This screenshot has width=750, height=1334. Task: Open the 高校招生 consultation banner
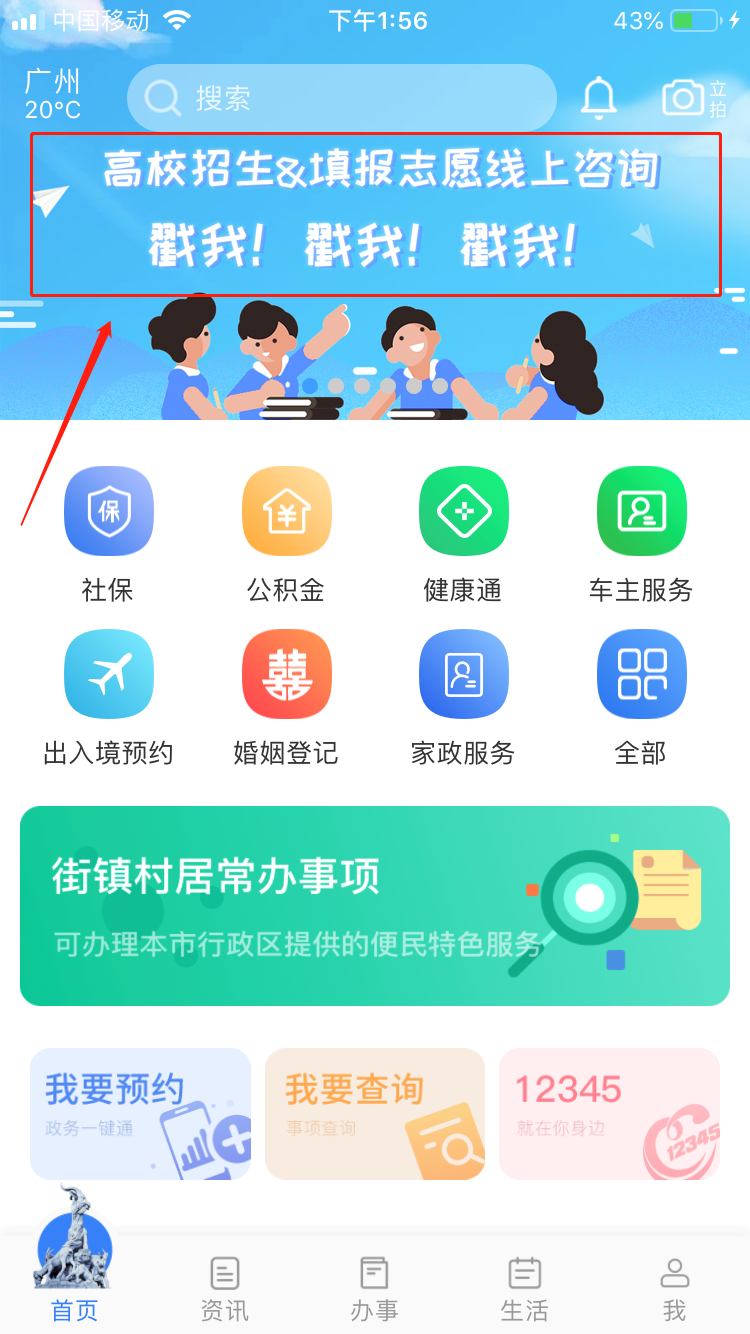click(x=375, y=215)
